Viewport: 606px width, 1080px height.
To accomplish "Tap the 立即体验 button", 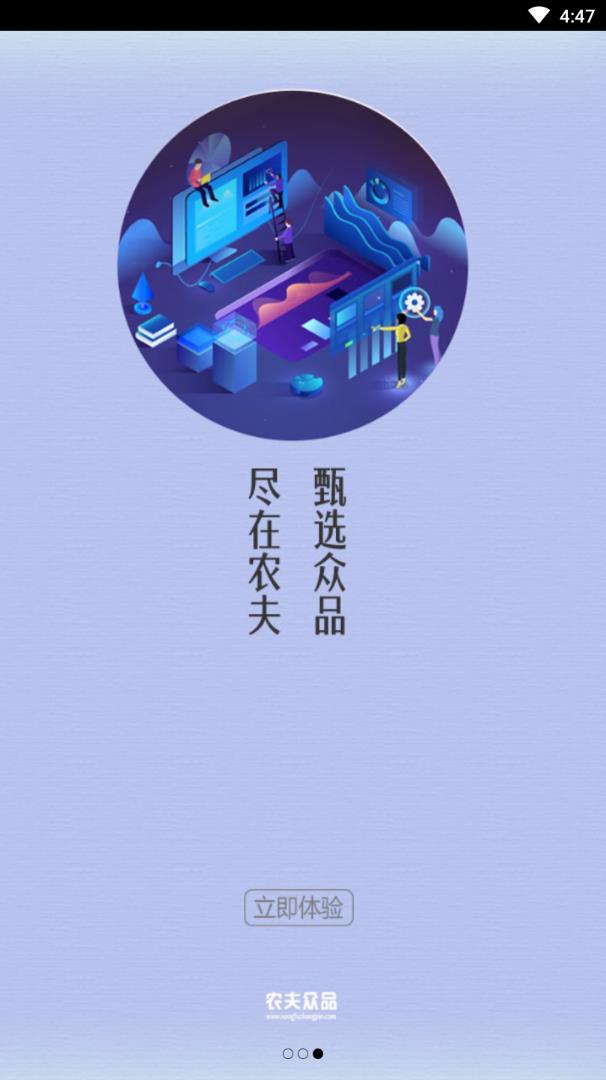I will coord(299,908).
